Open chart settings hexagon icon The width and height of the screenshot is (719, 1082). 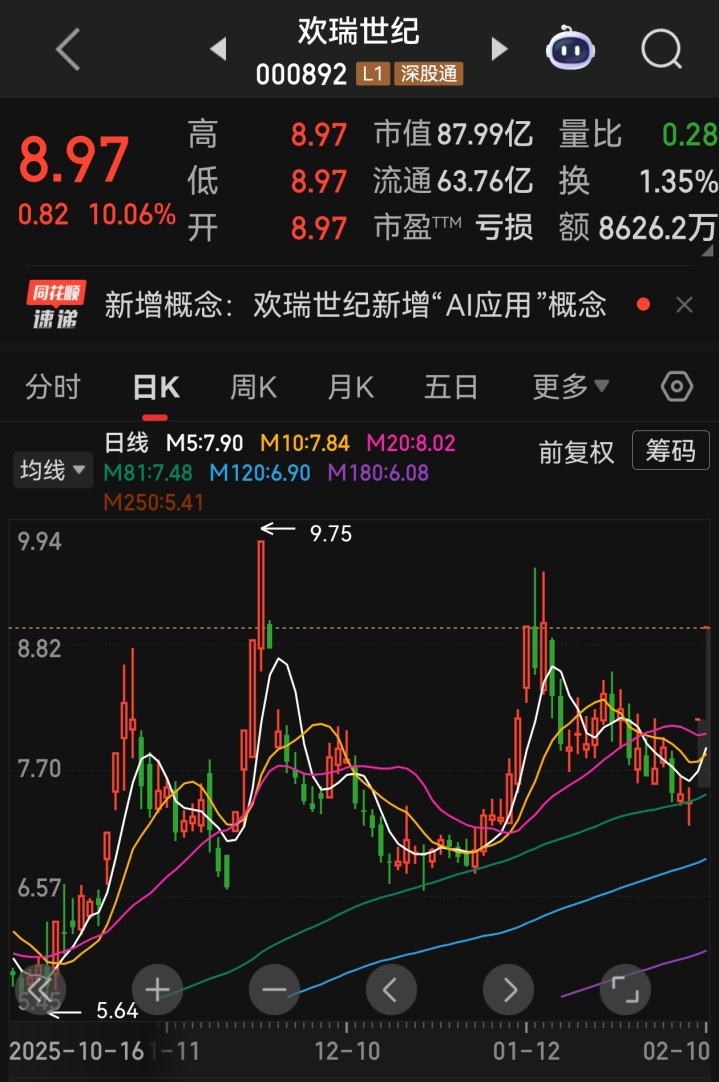click(676, 386)
